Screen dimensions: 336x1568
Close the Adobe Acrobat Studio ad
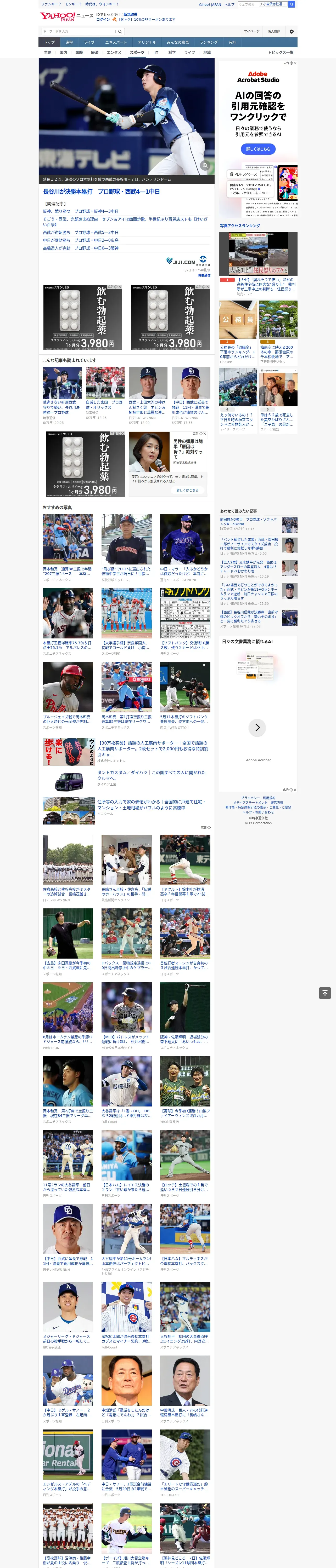pos(295,63)
